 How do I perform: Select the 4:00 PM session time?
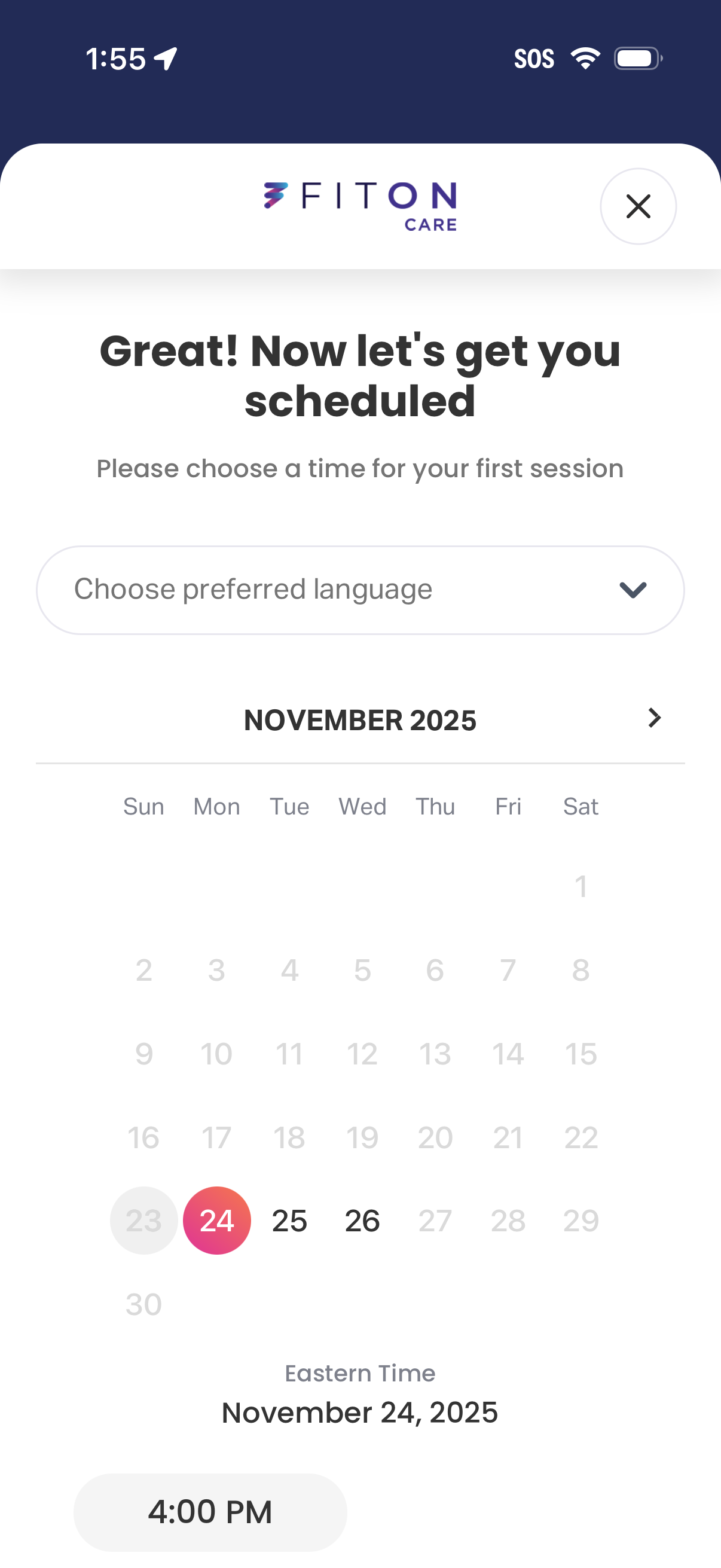coord(210,1512)
